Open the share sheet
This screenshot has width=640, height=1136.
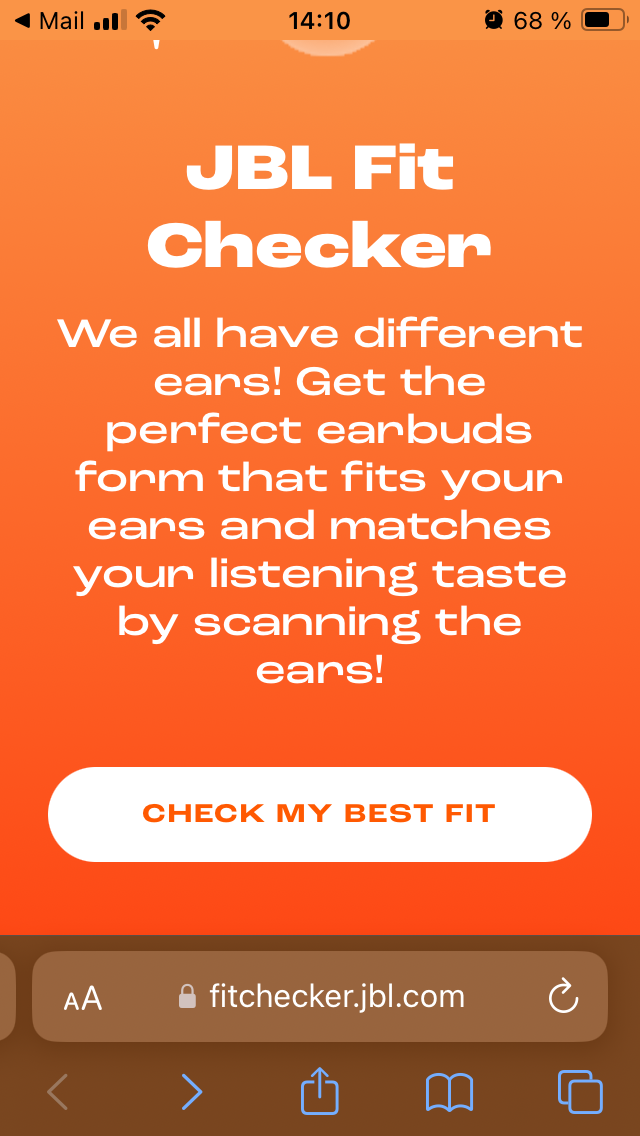(320, 1090)
